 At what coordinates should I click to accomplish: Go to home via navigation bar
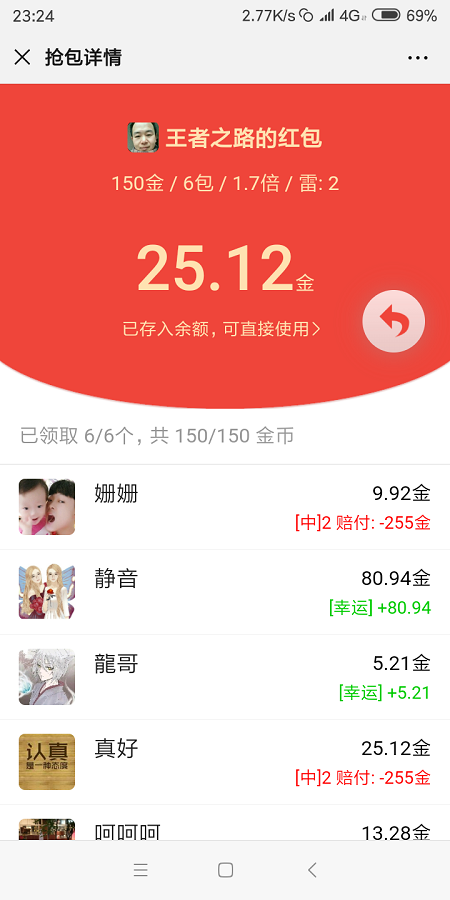point(226,871)
